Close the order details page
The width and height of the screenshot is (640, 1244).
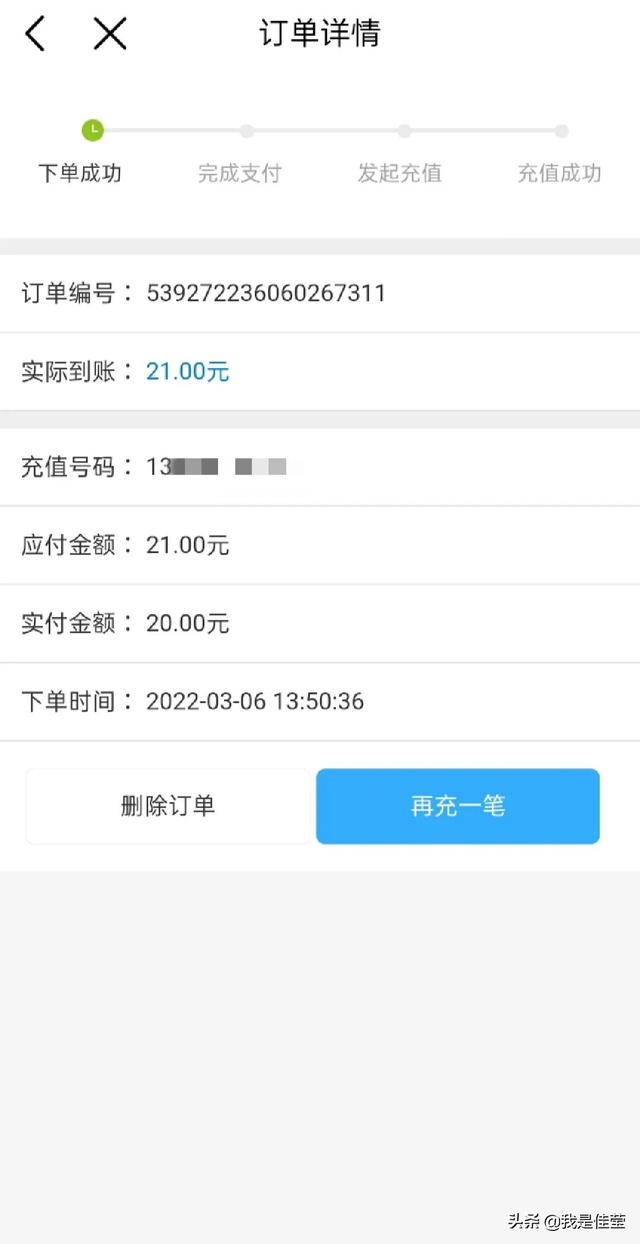pyautogui.click(x=110, y=34)
